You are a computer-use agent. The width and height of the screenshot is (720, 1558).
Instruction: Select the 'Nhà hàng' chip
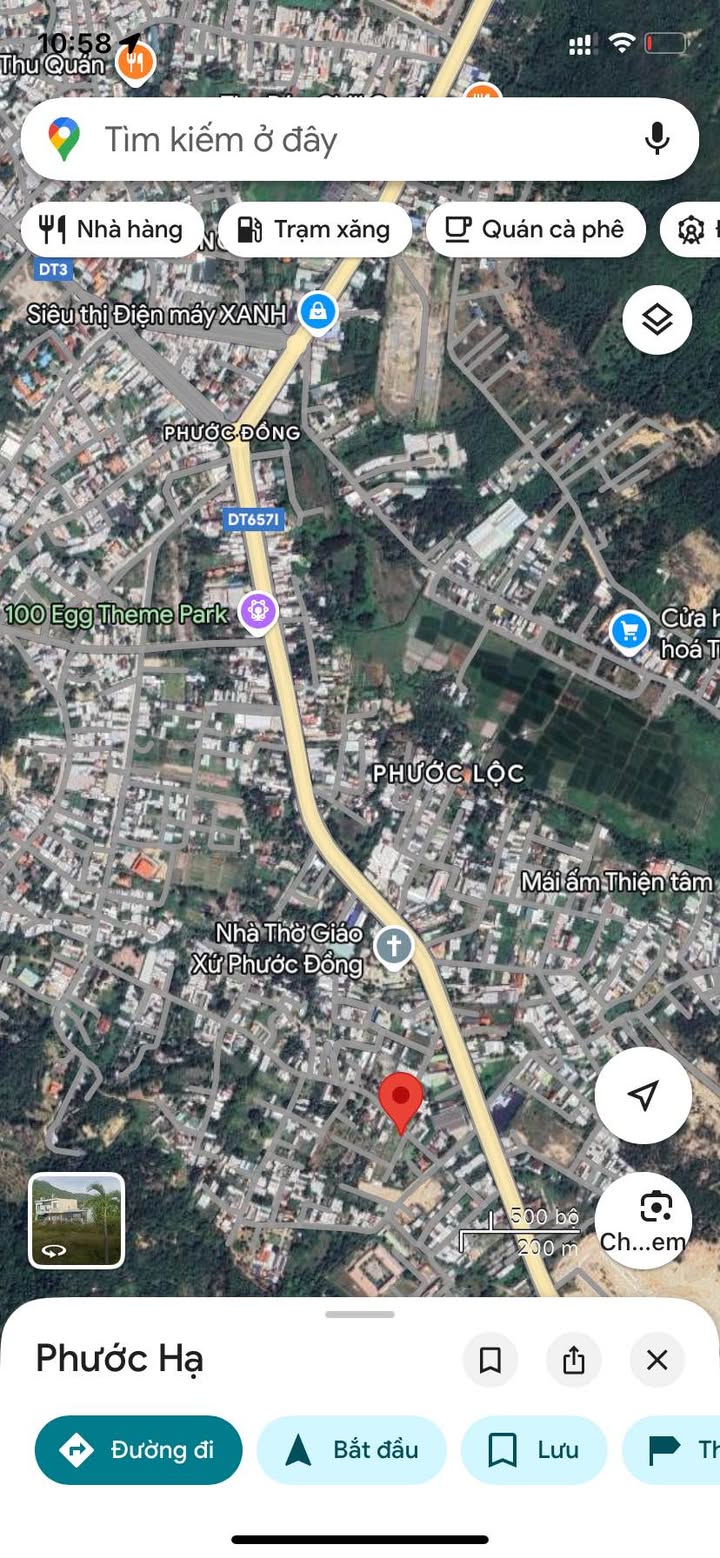click(x=112, y=230)
